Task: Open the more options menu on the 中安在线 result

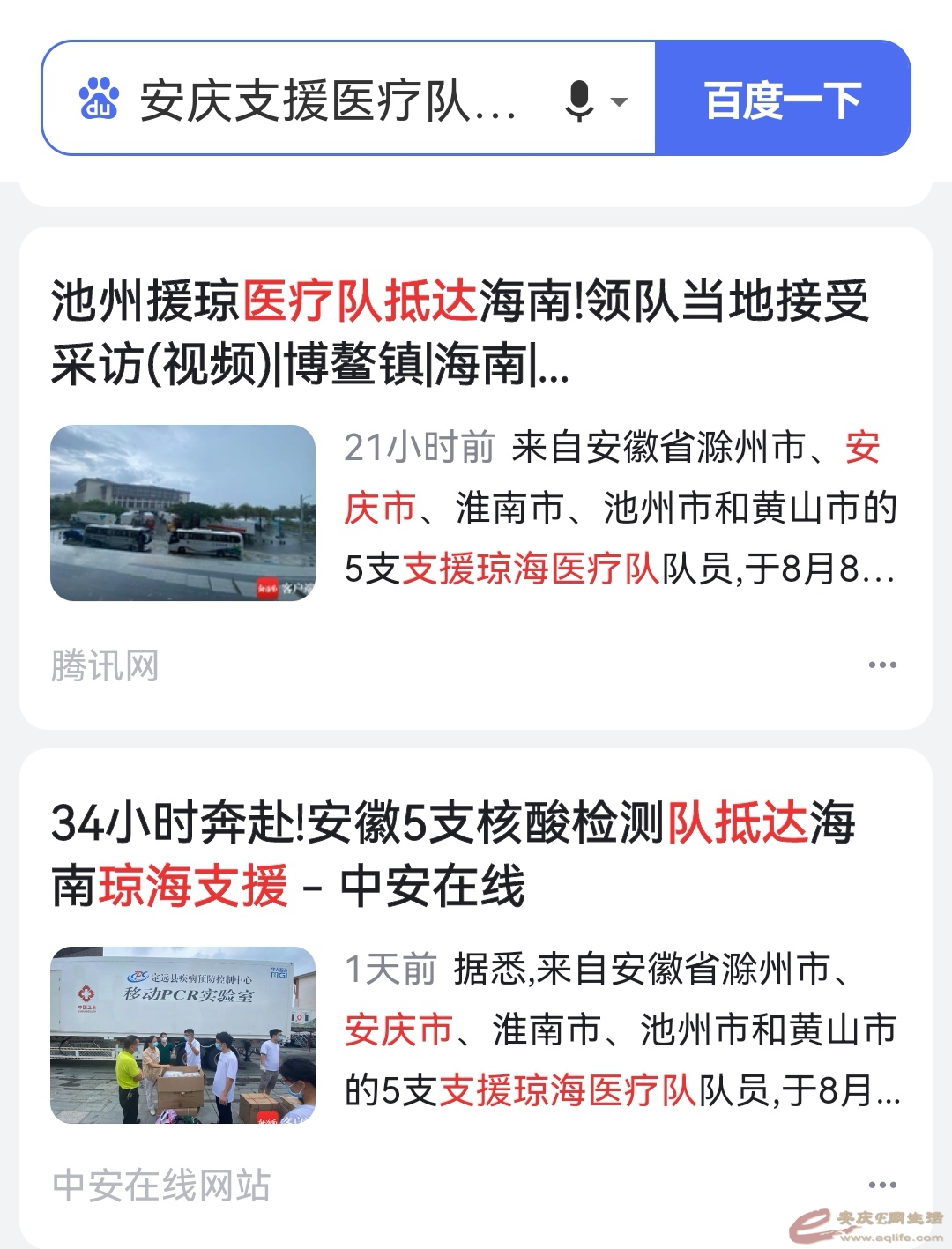Action: tap(884, 1184)
